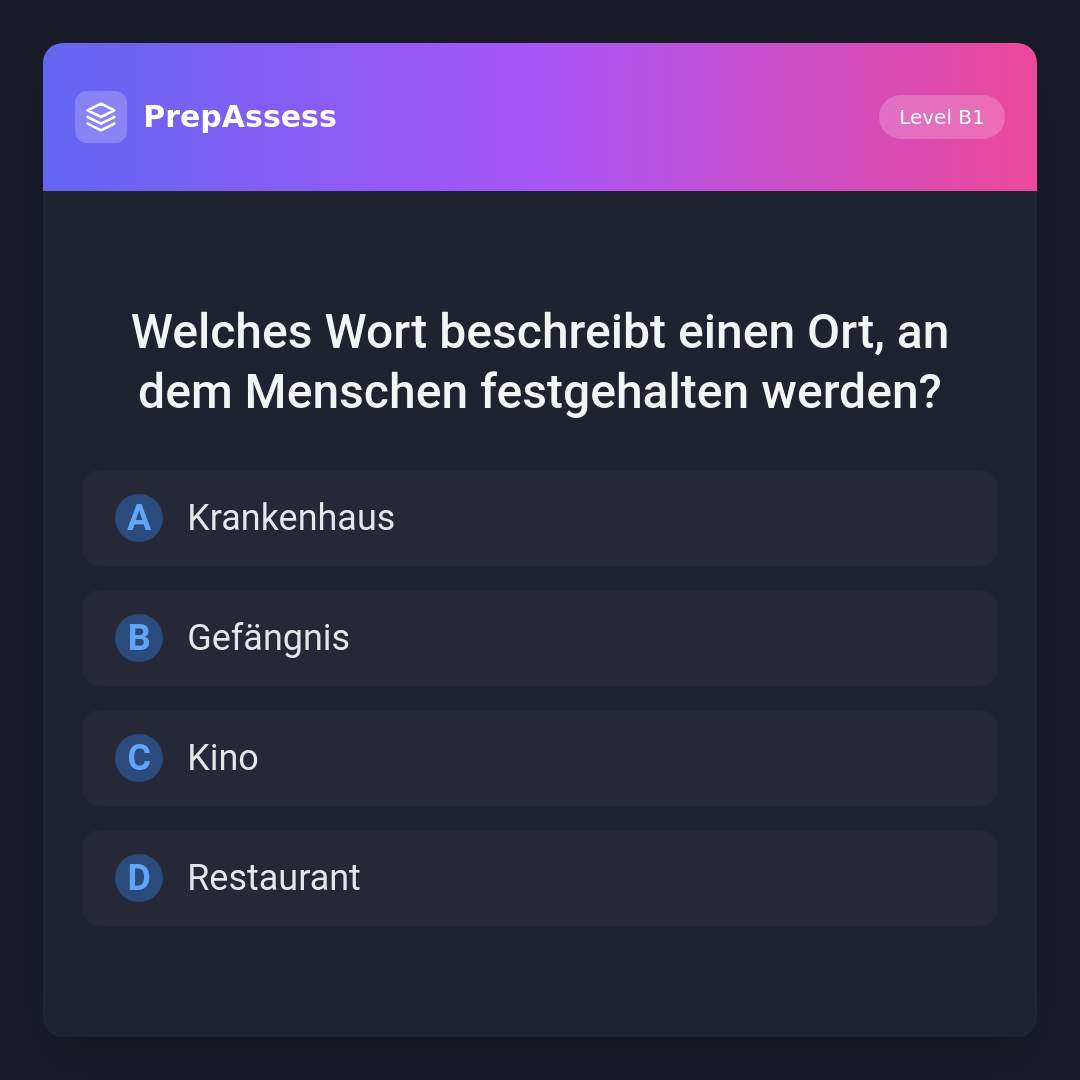This screenshot has height=1080, width=1080.
Task: Tap answer D Restaurant
Action: tap(540, 878)
